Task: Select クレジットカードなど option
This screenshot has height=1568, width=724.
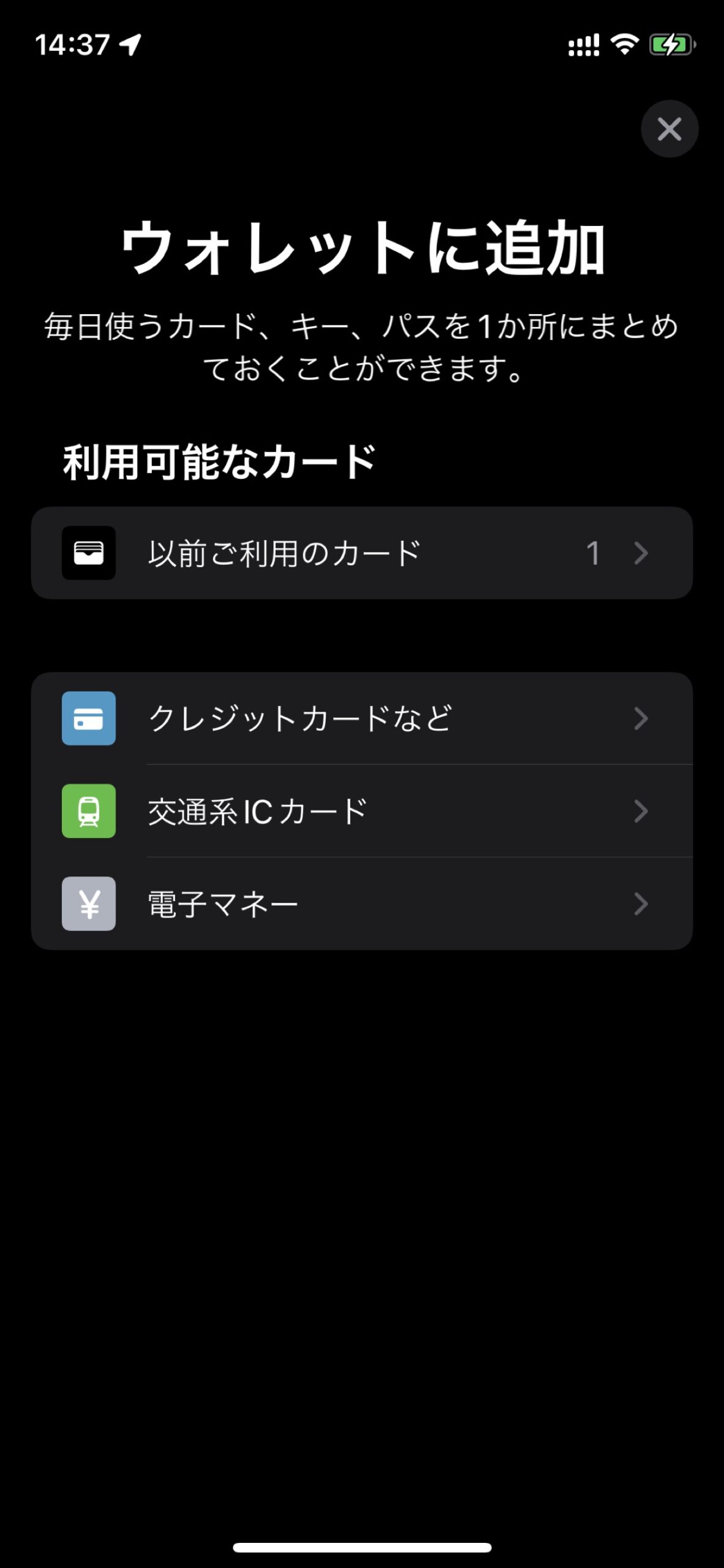Action: pos(362,718)
